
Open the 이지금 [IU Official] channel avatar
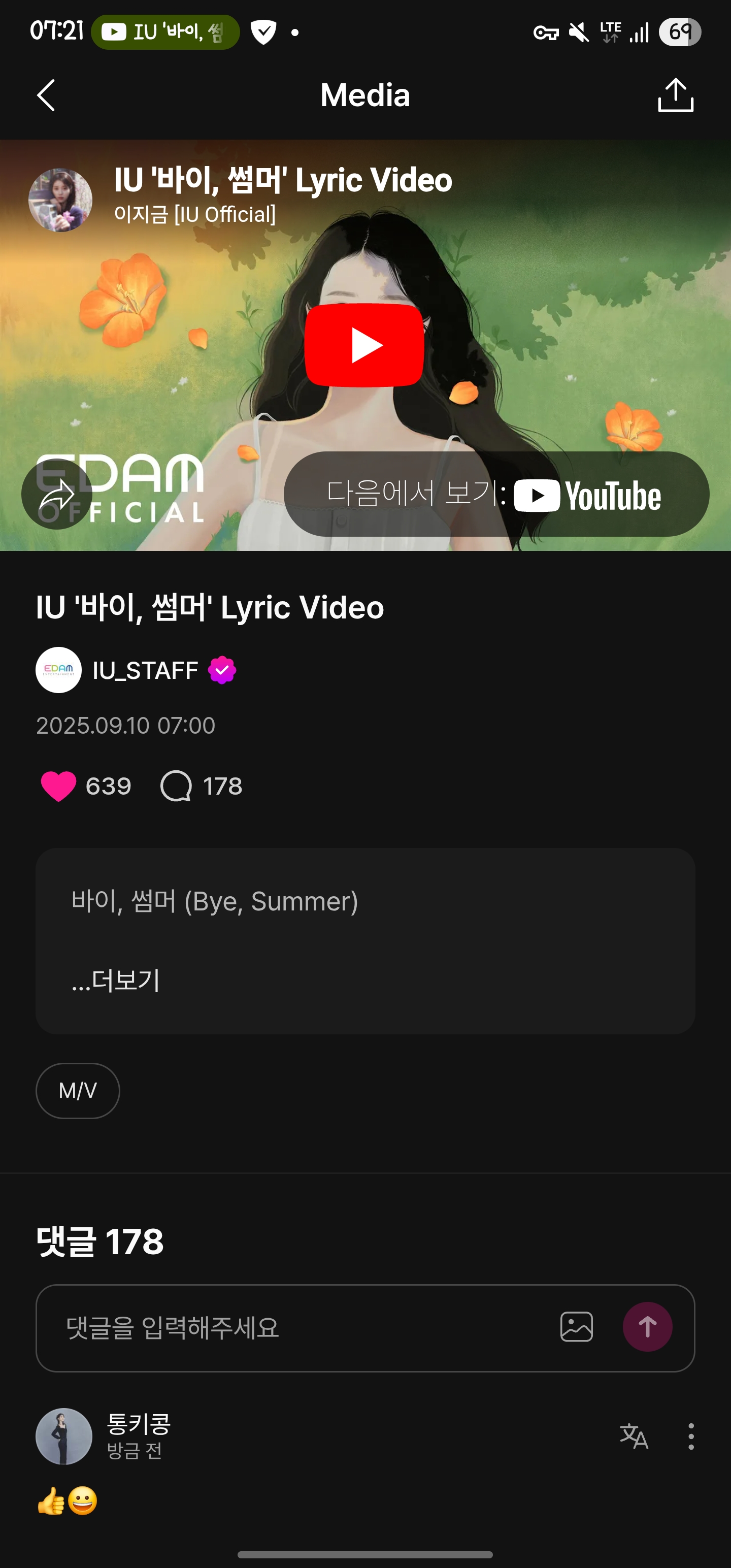tap(60, 200)
